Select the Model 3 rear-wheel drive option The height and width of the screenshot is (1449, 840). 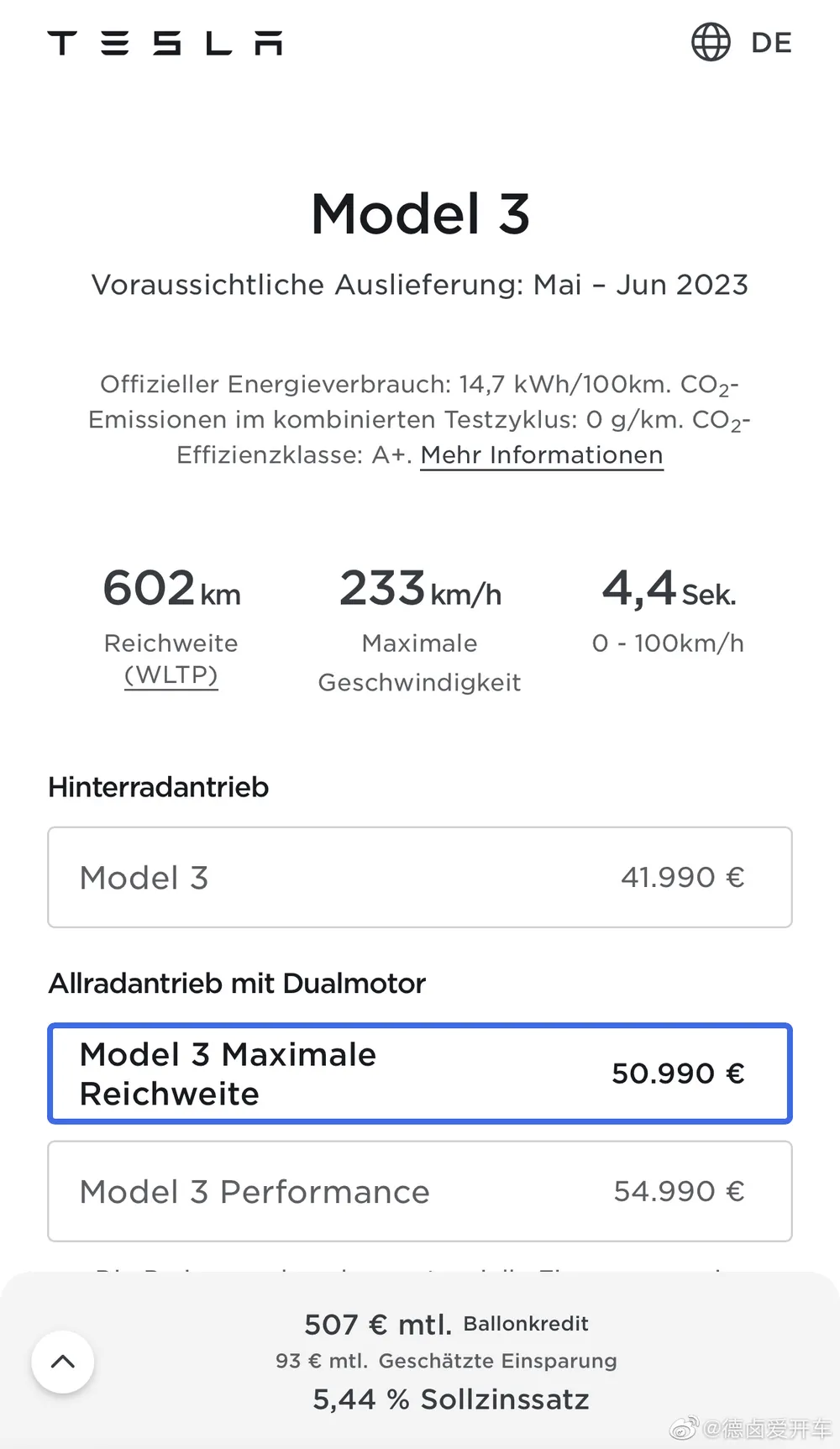(x=420, y=877)
